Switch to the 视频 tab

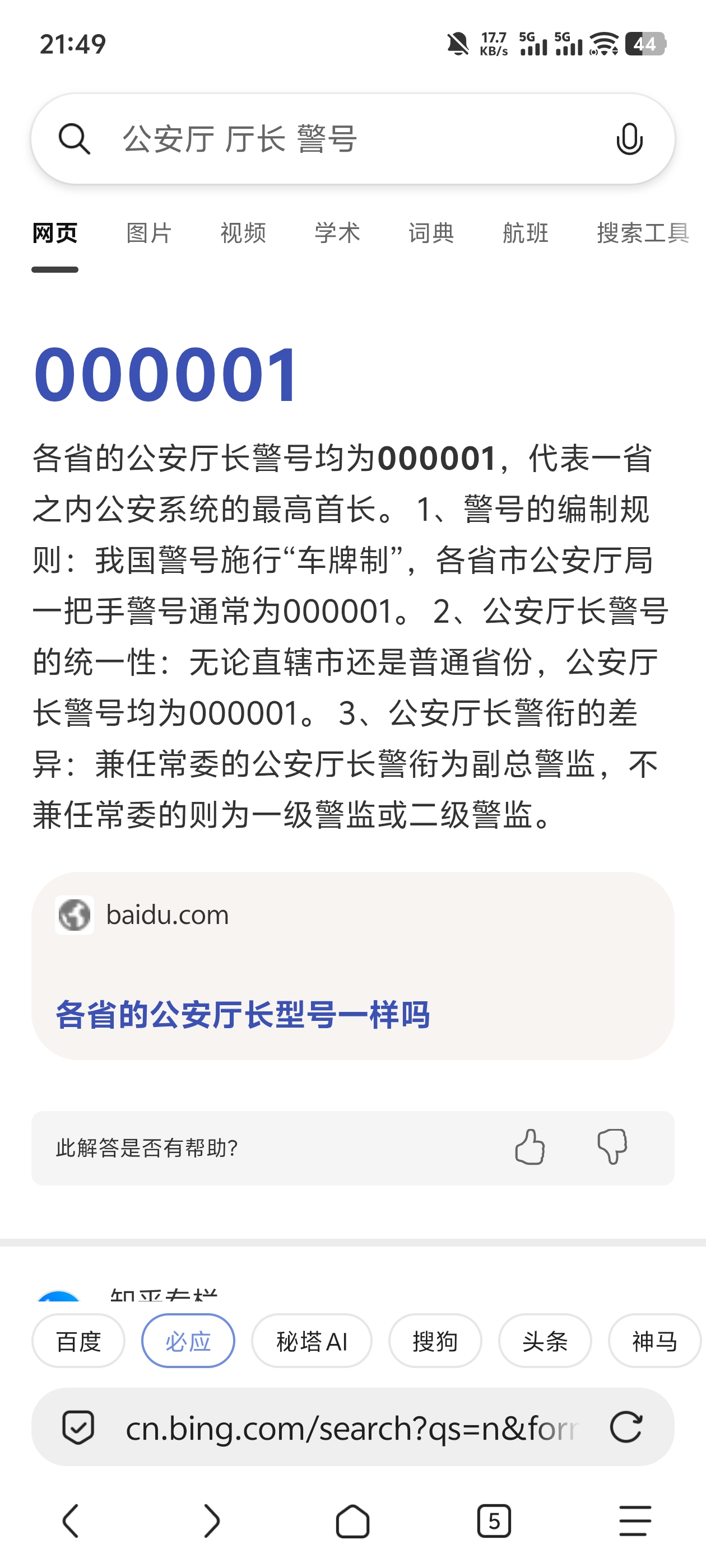[243, 232]
